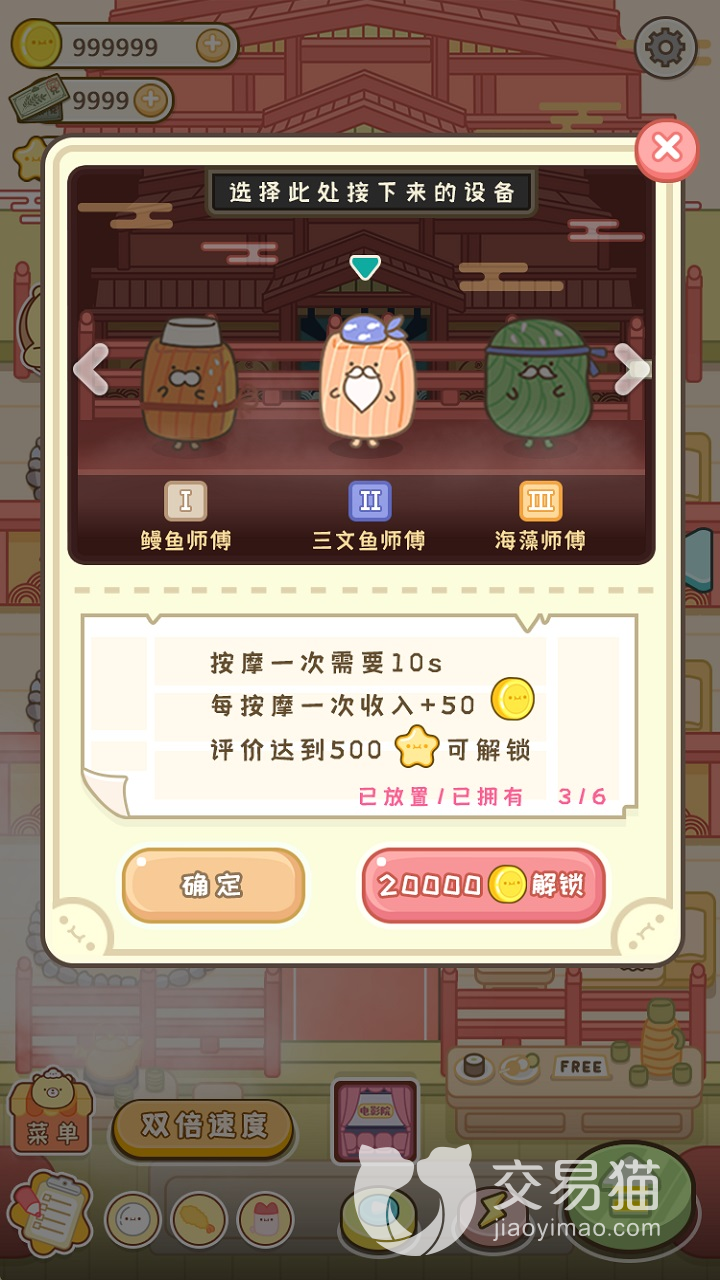
Task: Activate 双倍速度 double speed
Action: point(203,1126)
